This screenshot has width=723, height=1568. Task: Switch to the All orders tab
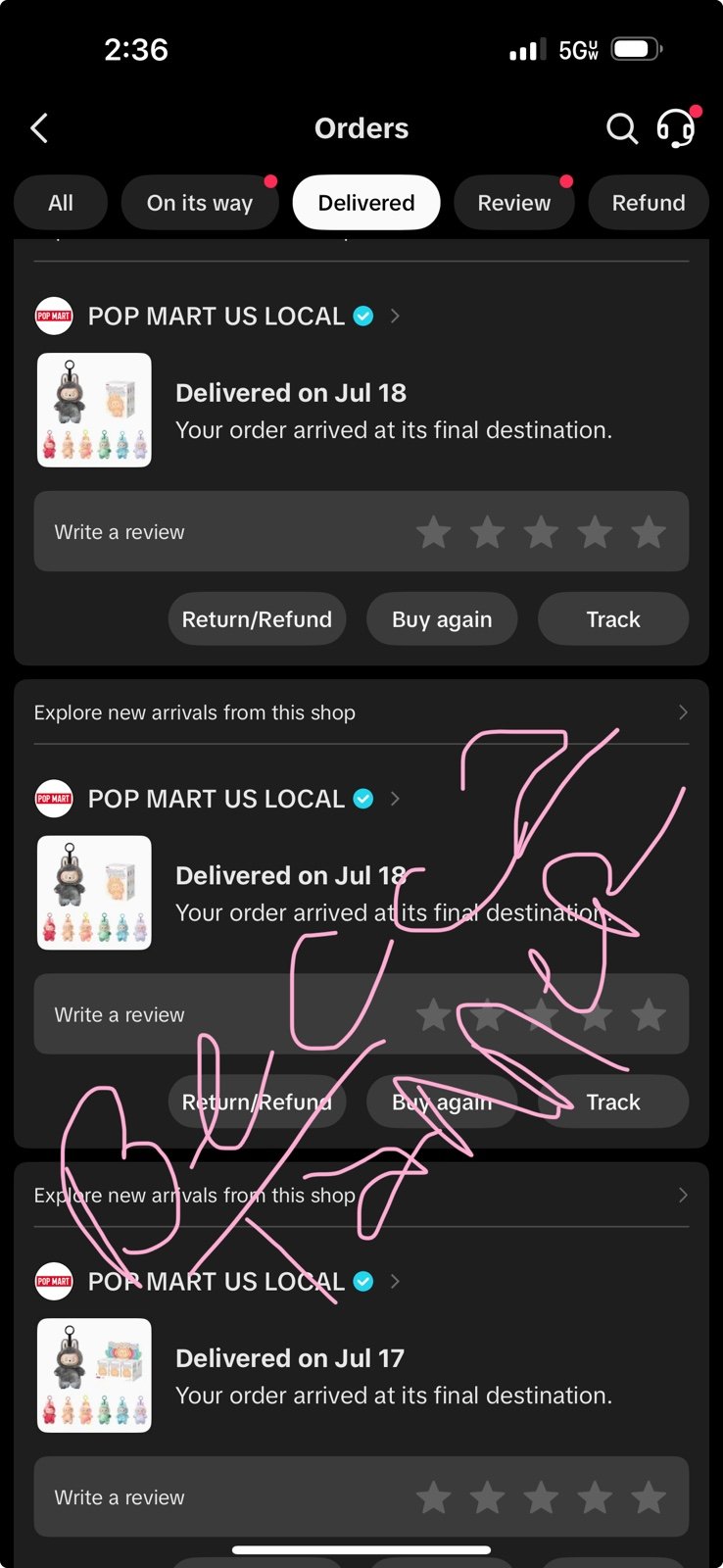[x=61, y=203]
